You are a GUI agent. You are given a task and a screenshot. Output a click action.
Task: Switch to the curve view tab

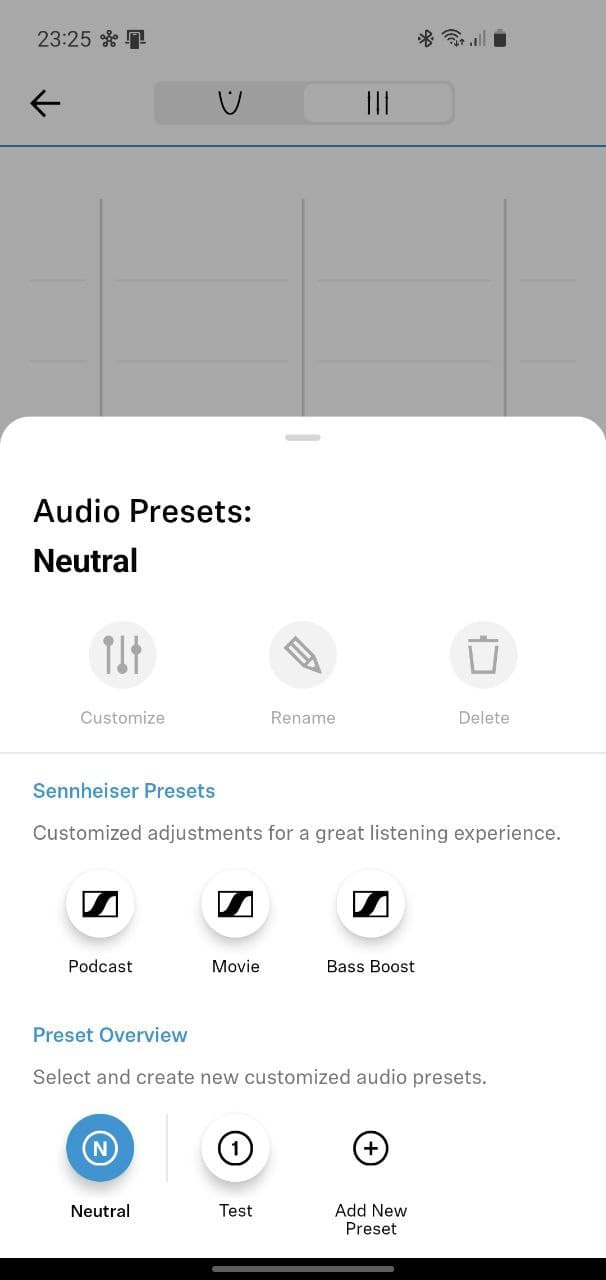230,103
